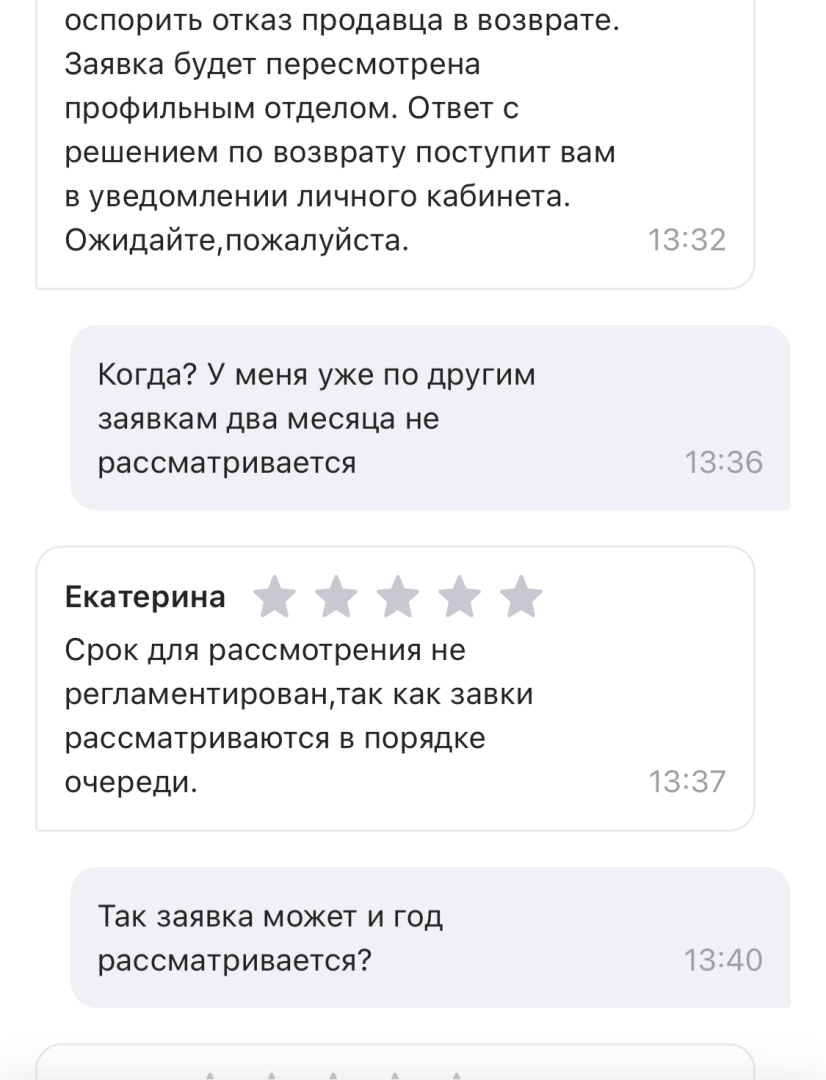Rate Екатерина's reply with one star

click(x=274, y=598)
